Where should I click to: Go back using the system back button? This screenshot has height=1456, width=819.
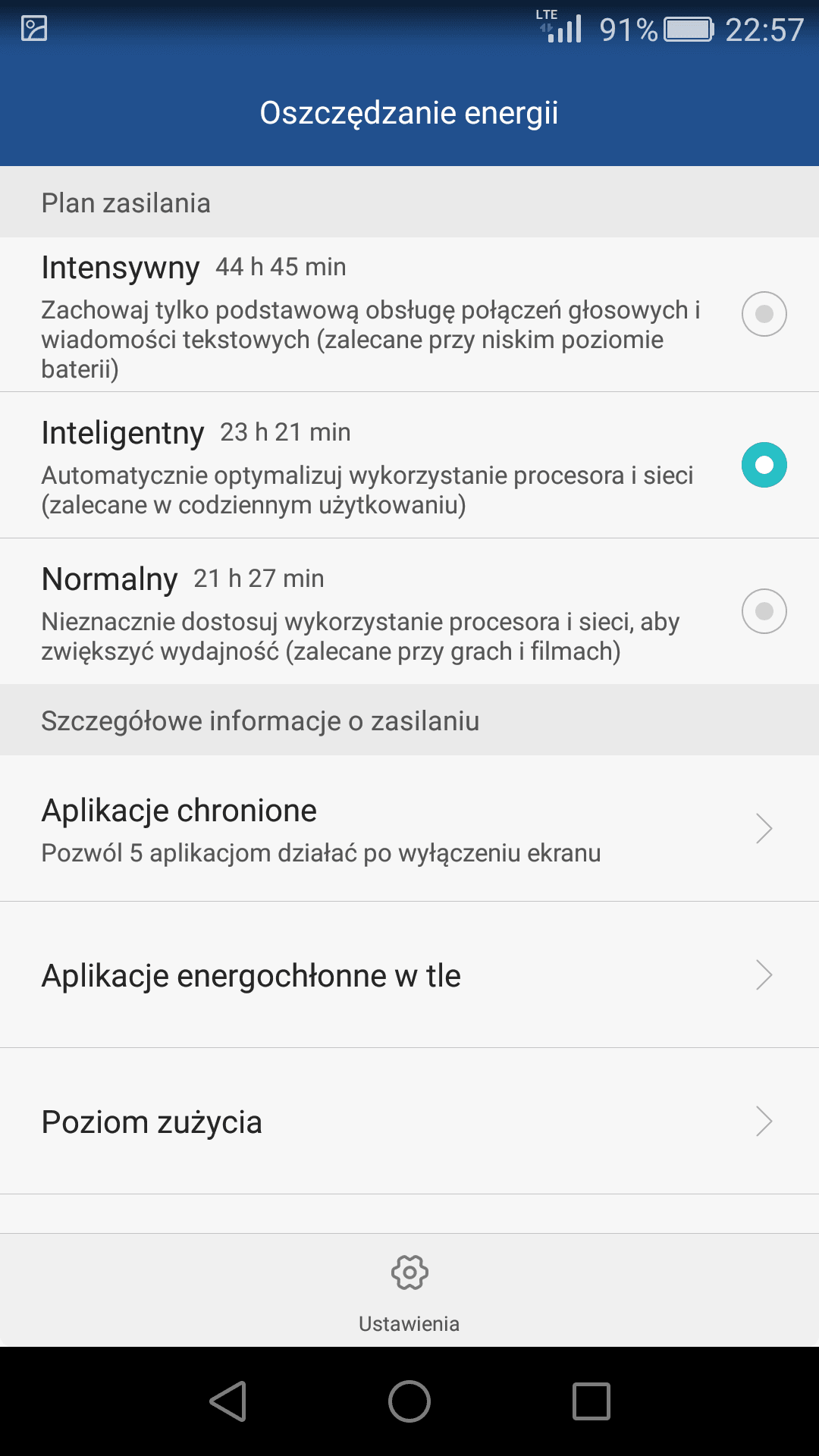point(227,1401)
